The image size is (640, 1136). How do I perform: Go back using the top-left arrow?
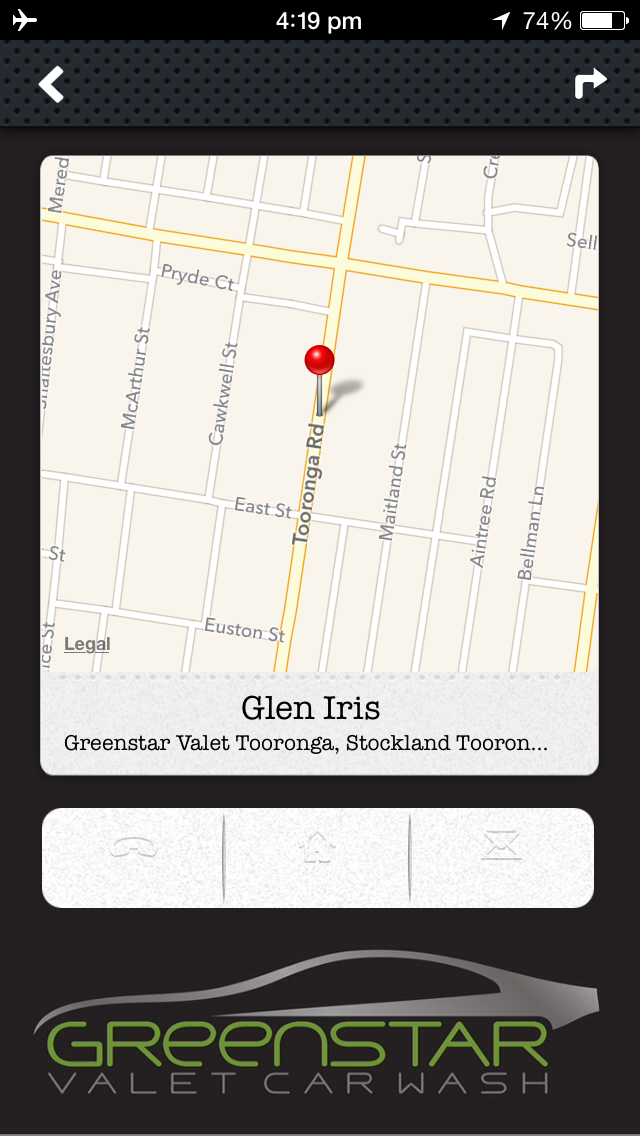pyautogui.click(x=51, y=85)
